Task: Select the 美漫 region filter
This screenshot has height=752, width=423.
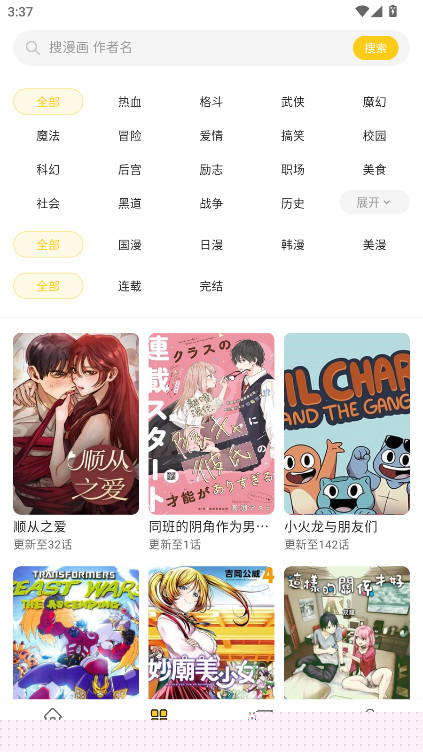Action: pyautogui.click(x=374, y=245)
